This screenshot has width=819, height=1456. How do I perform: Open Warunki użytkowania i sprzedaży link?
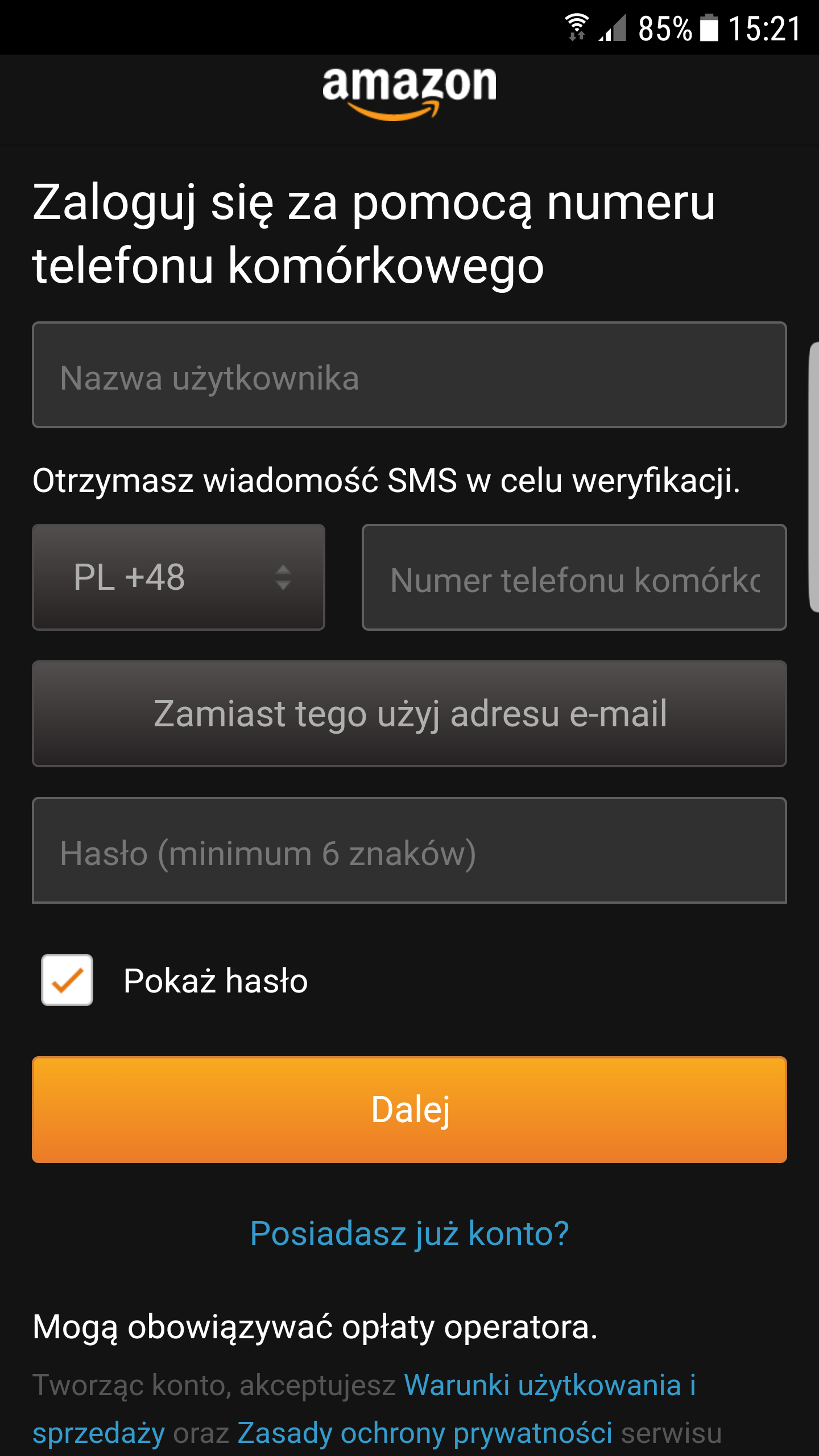pos(549,1385)
